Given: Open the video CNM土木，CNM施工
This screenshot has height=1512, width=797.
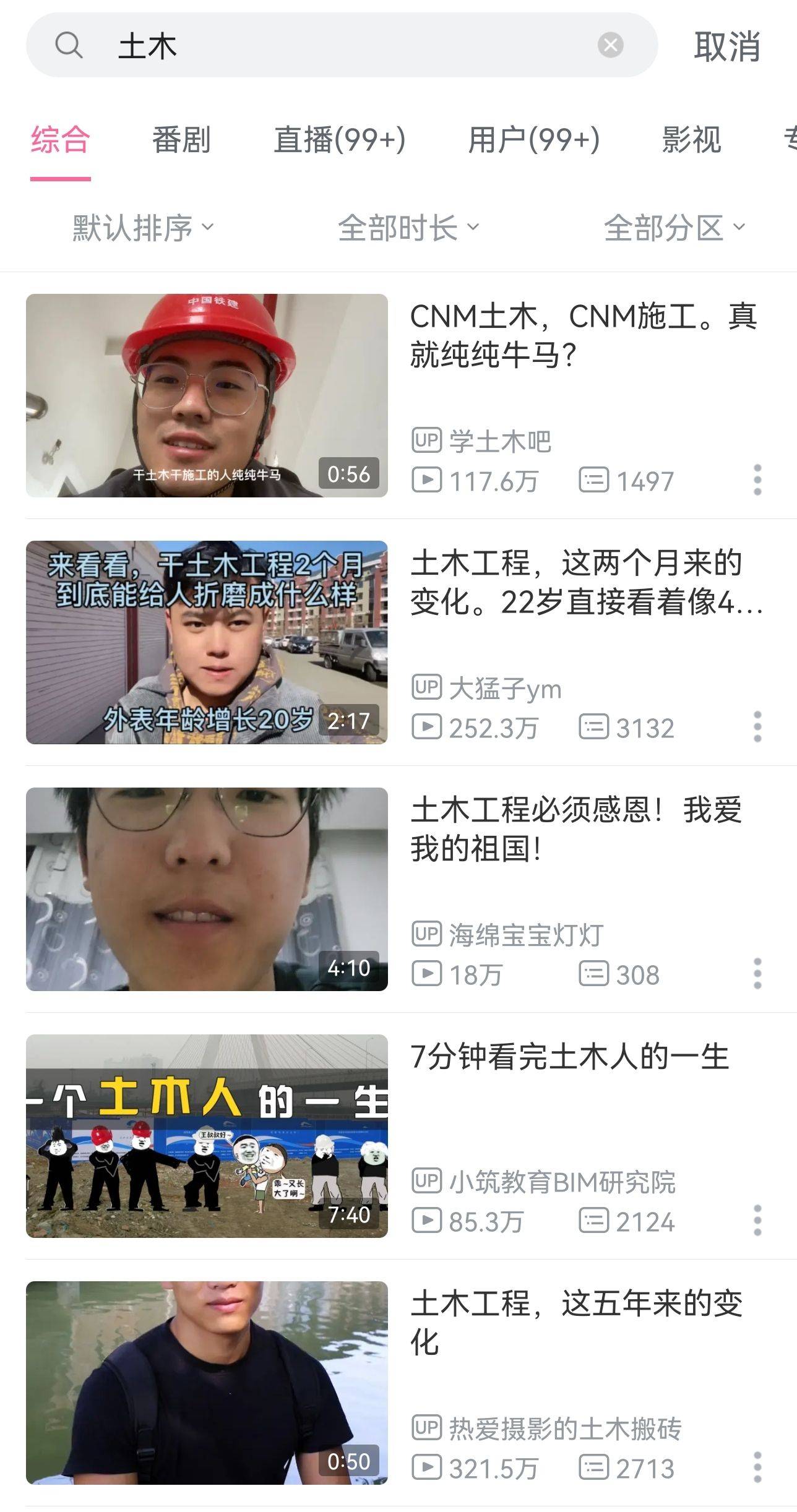Looking at the screenshot, I should tap(583, 335).
